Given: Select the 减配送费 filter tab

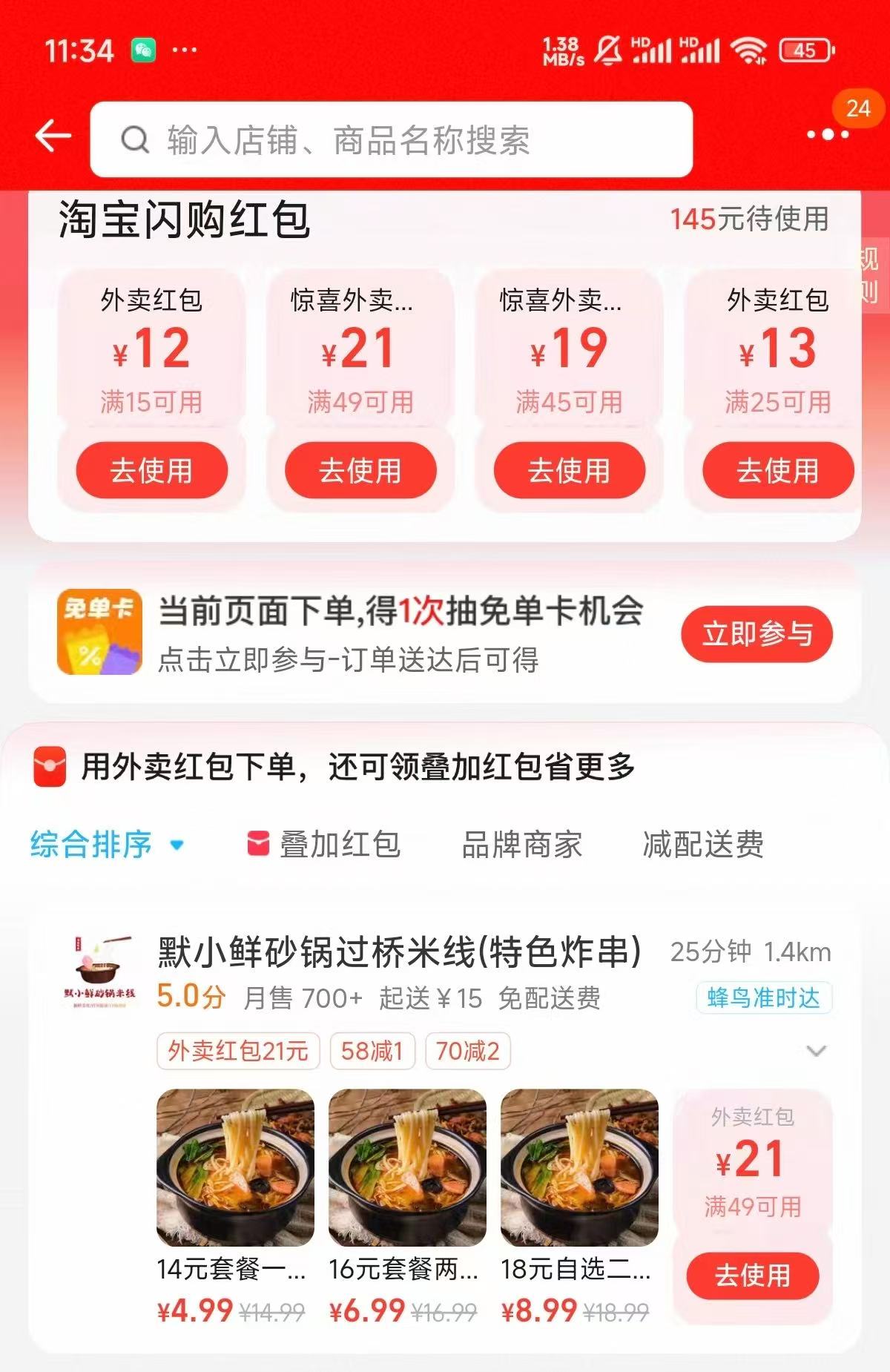Looking at the screenshot, I should 705,843.
